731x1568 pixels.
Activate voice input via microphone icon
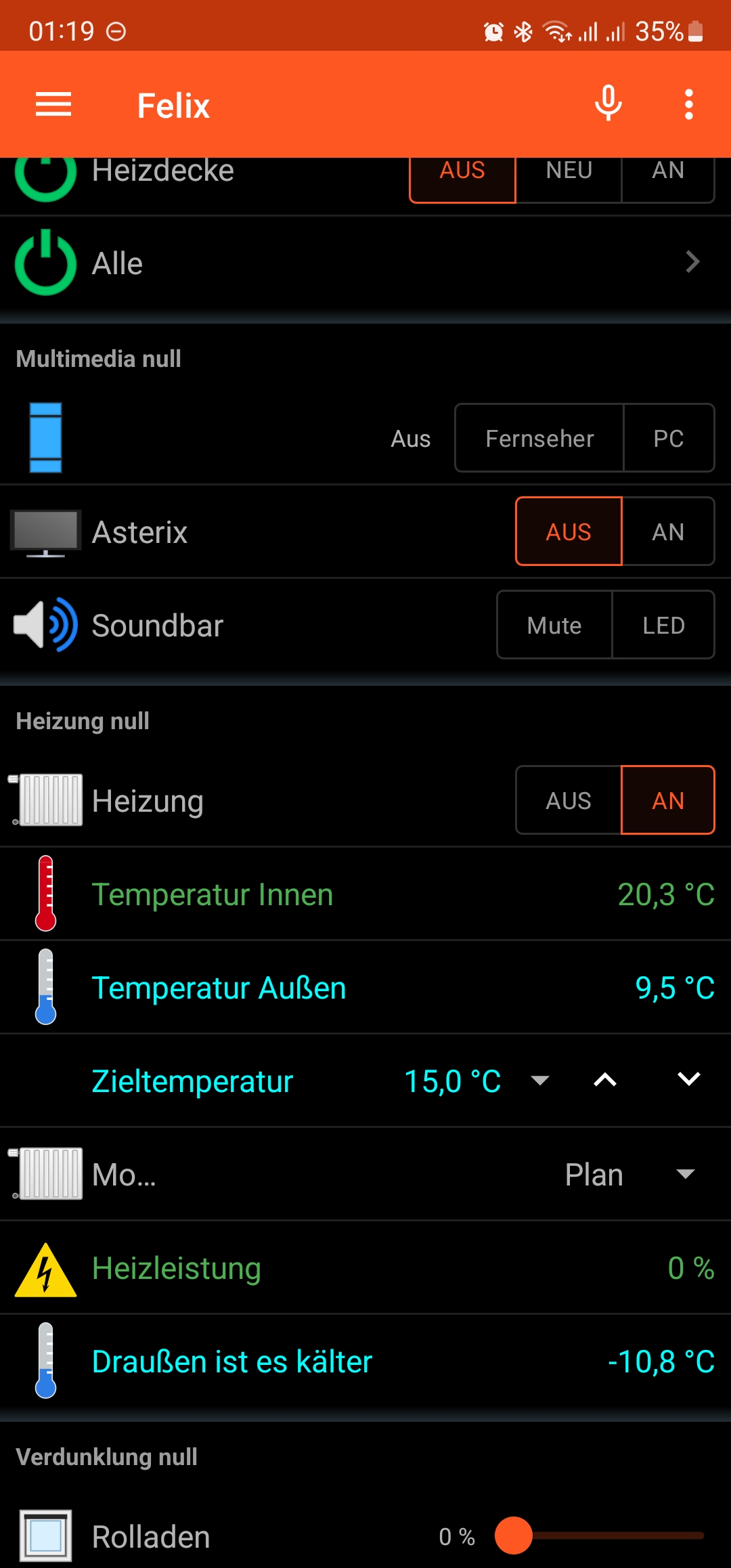pos(608,104)
